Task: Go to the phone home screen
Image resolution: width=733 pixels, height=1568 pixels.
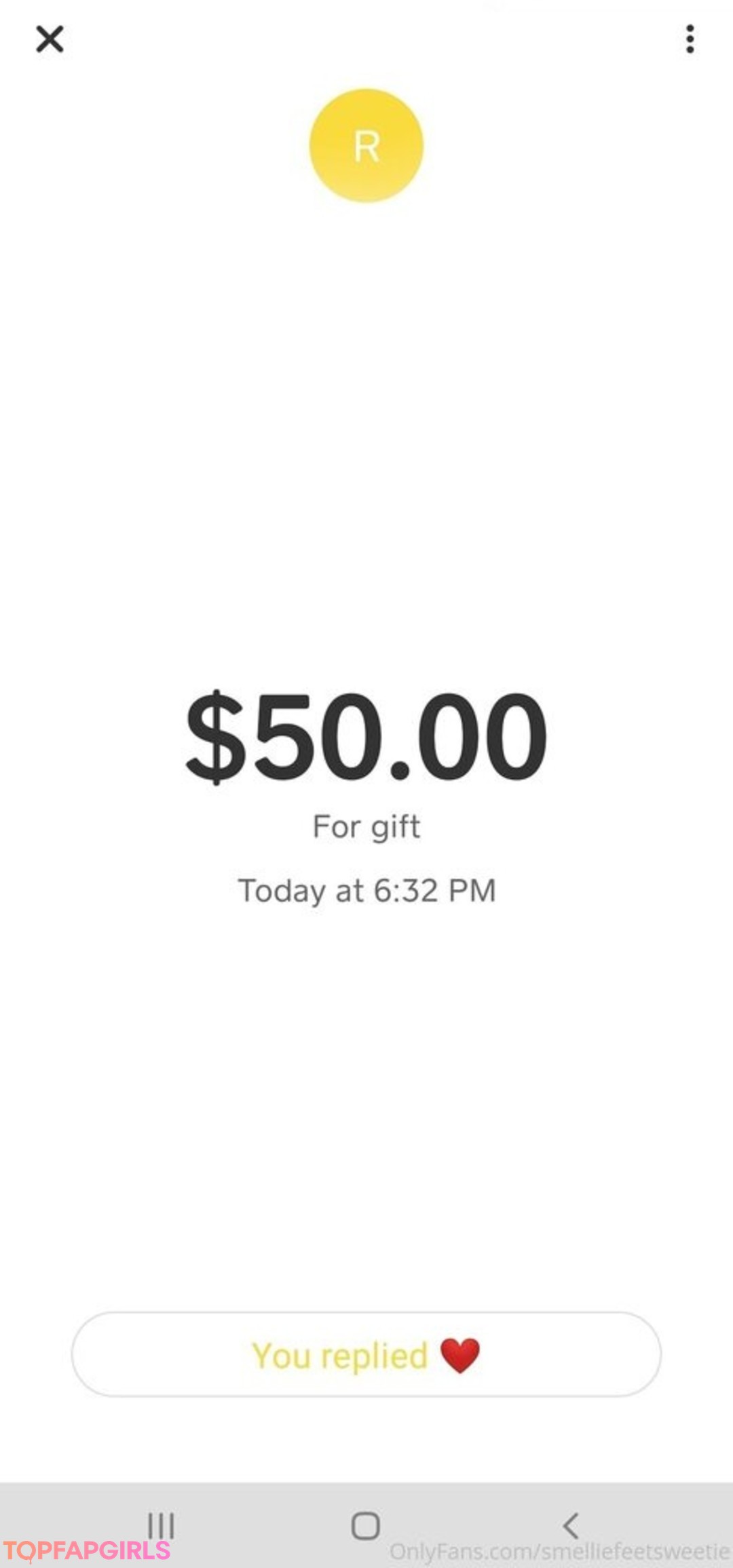Action: coord(365,1525)
